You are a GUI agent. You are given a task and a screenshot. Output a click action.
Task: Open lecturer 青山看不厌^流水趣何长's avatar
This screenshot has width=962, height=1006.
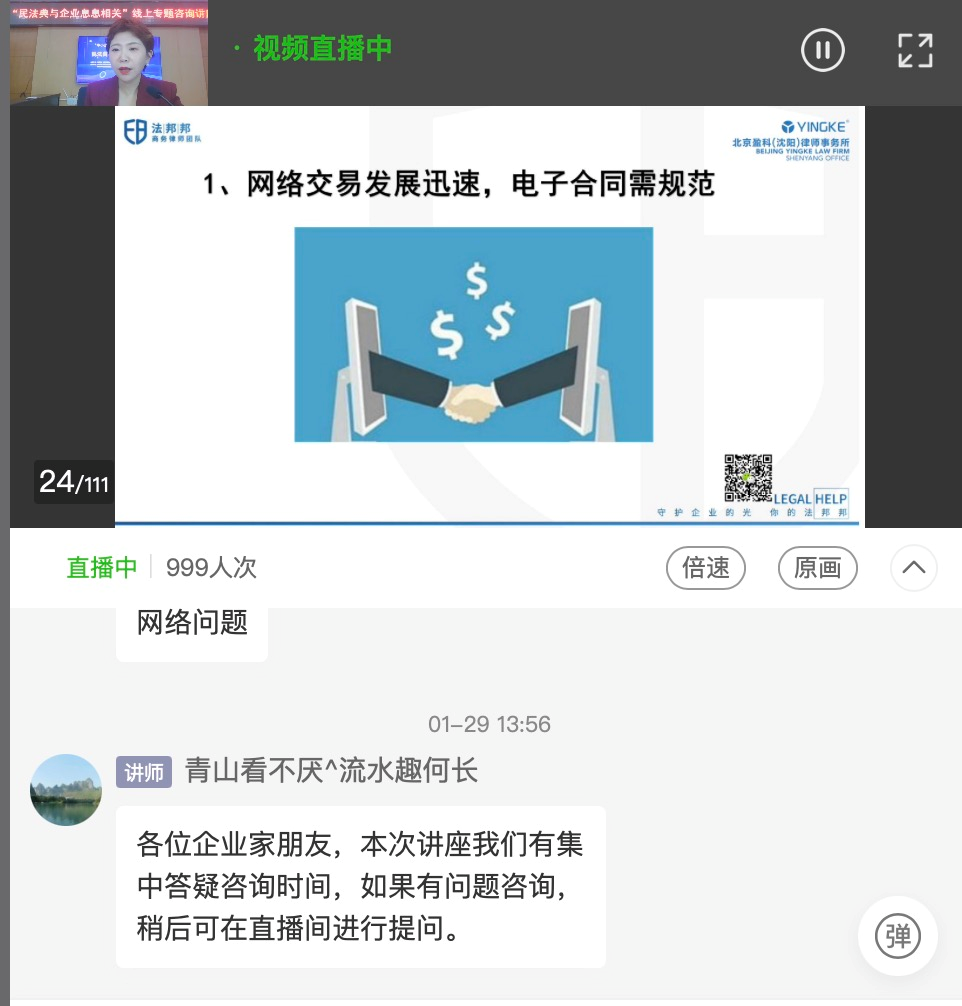pyautogui.click(x=66, y=789)
